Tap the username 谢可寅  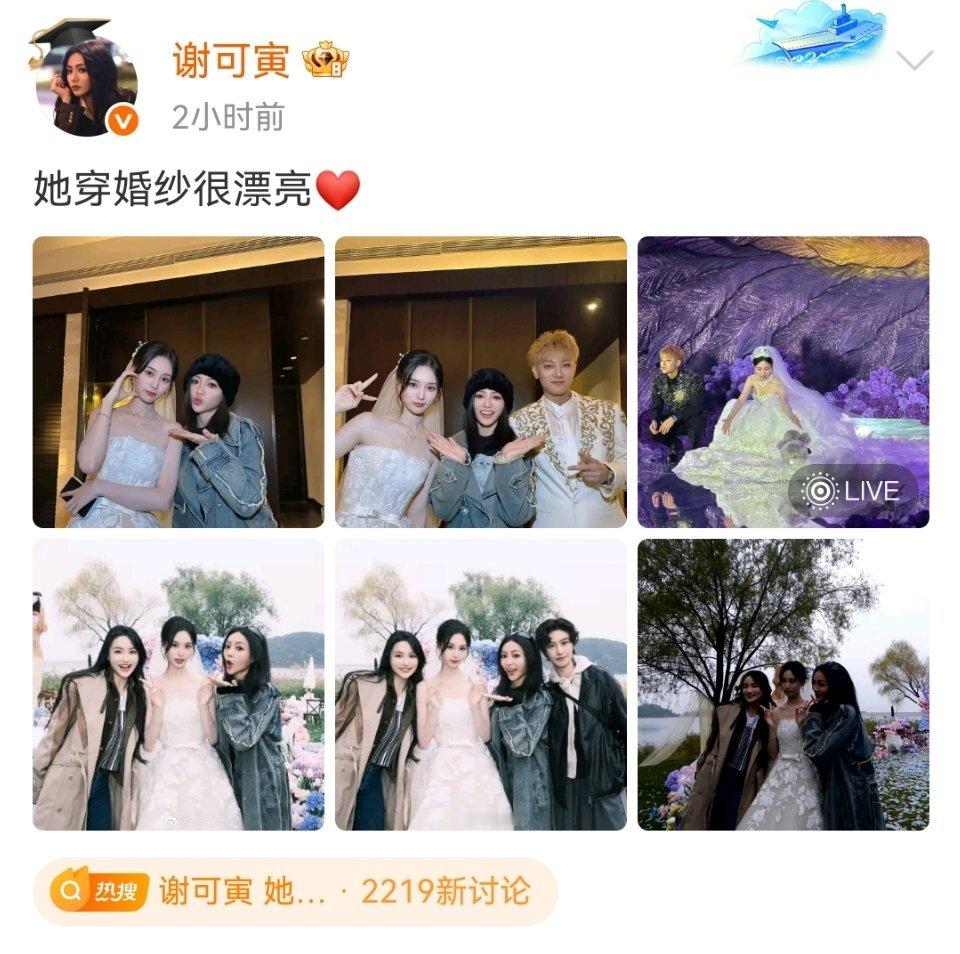231,60
